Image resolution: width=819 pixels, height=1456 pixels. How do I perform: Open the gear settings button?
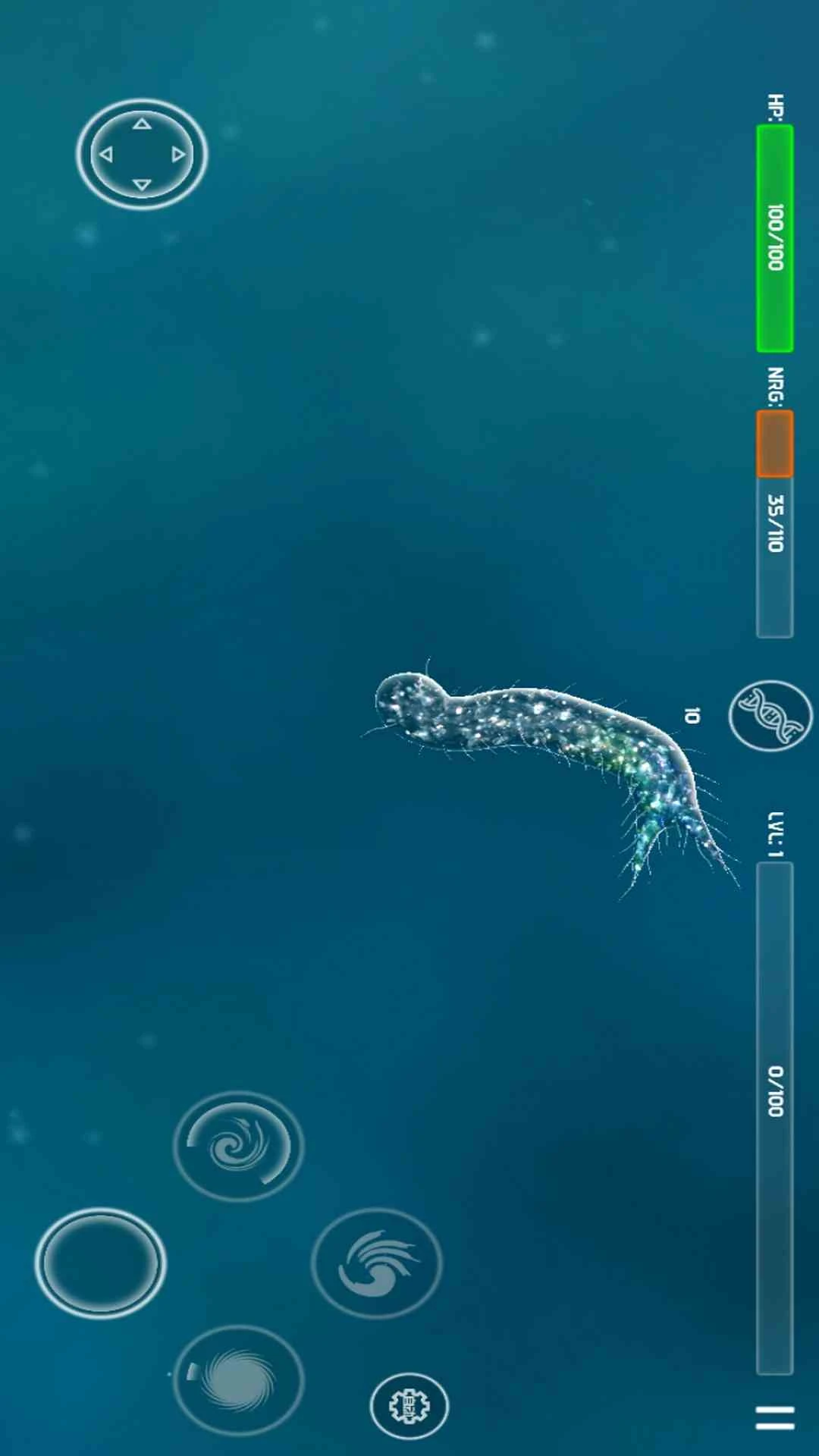[409, 1405]
